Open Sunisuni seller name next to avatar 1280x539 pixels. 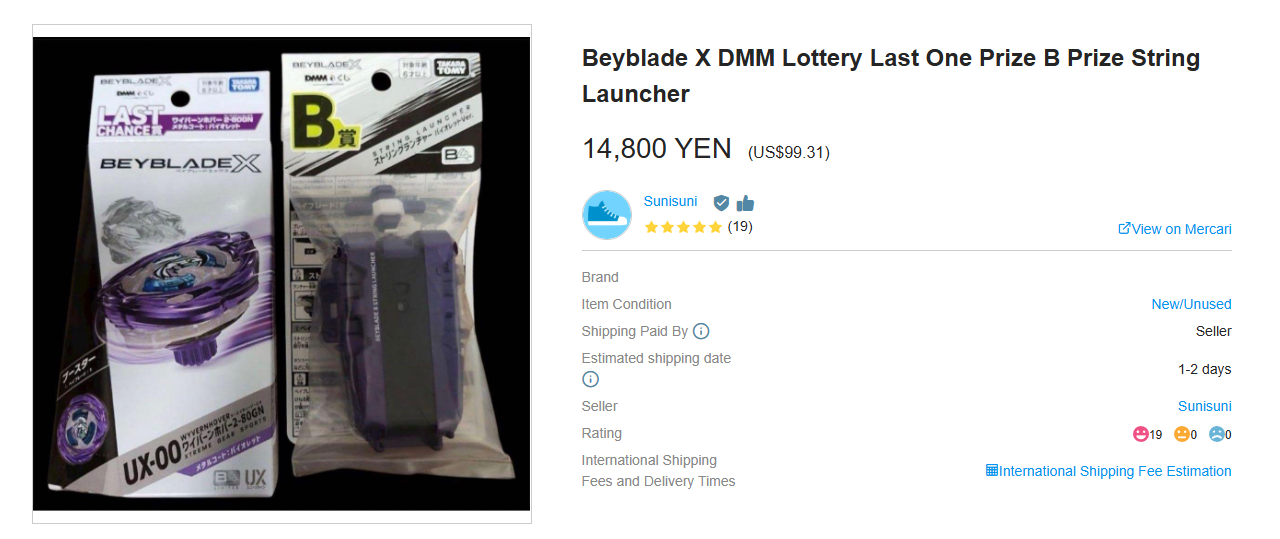click(670, 202)
